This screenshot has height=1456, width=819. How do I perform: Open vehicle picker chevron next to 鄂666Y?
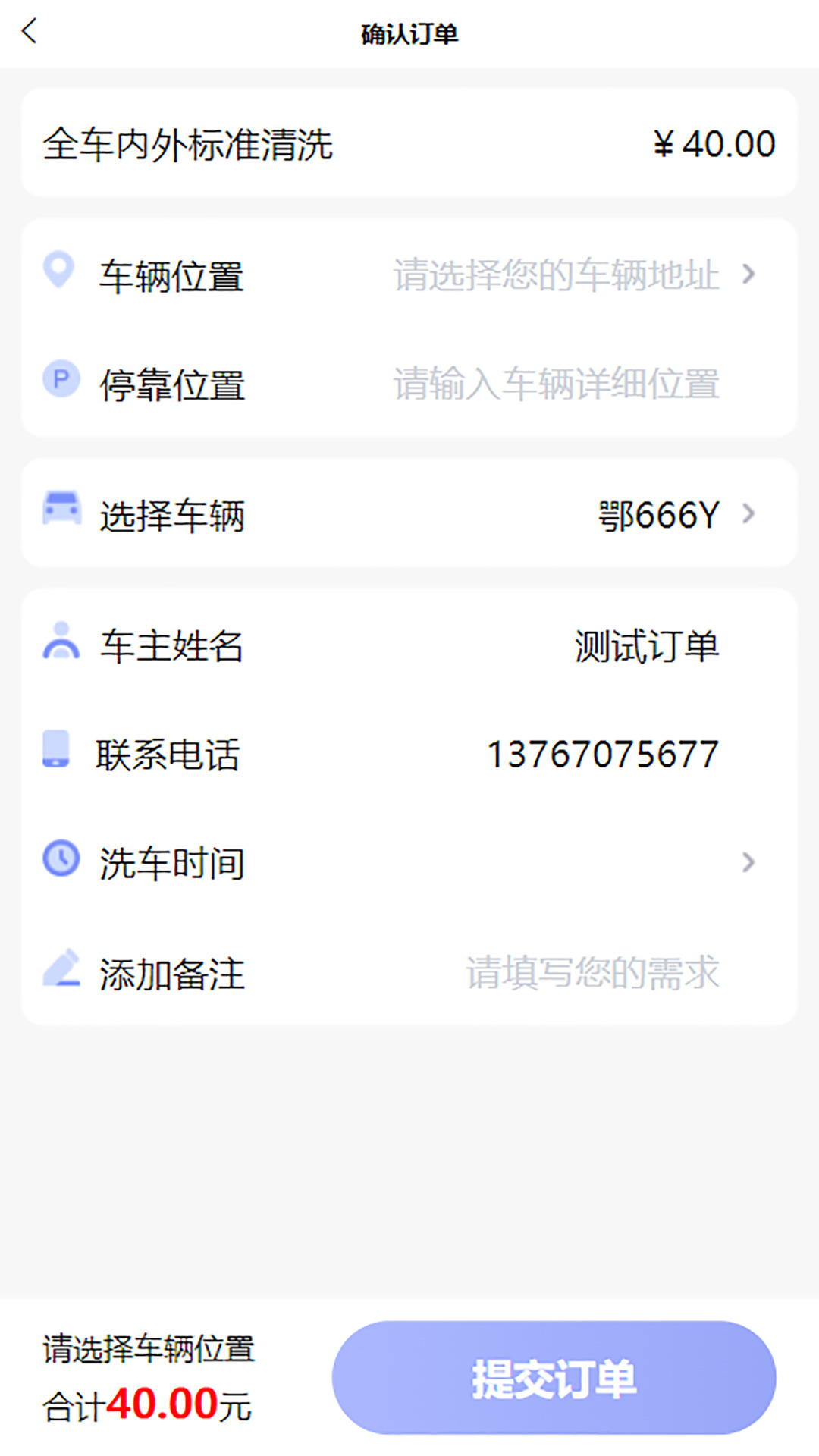click(x=749, y=514)
